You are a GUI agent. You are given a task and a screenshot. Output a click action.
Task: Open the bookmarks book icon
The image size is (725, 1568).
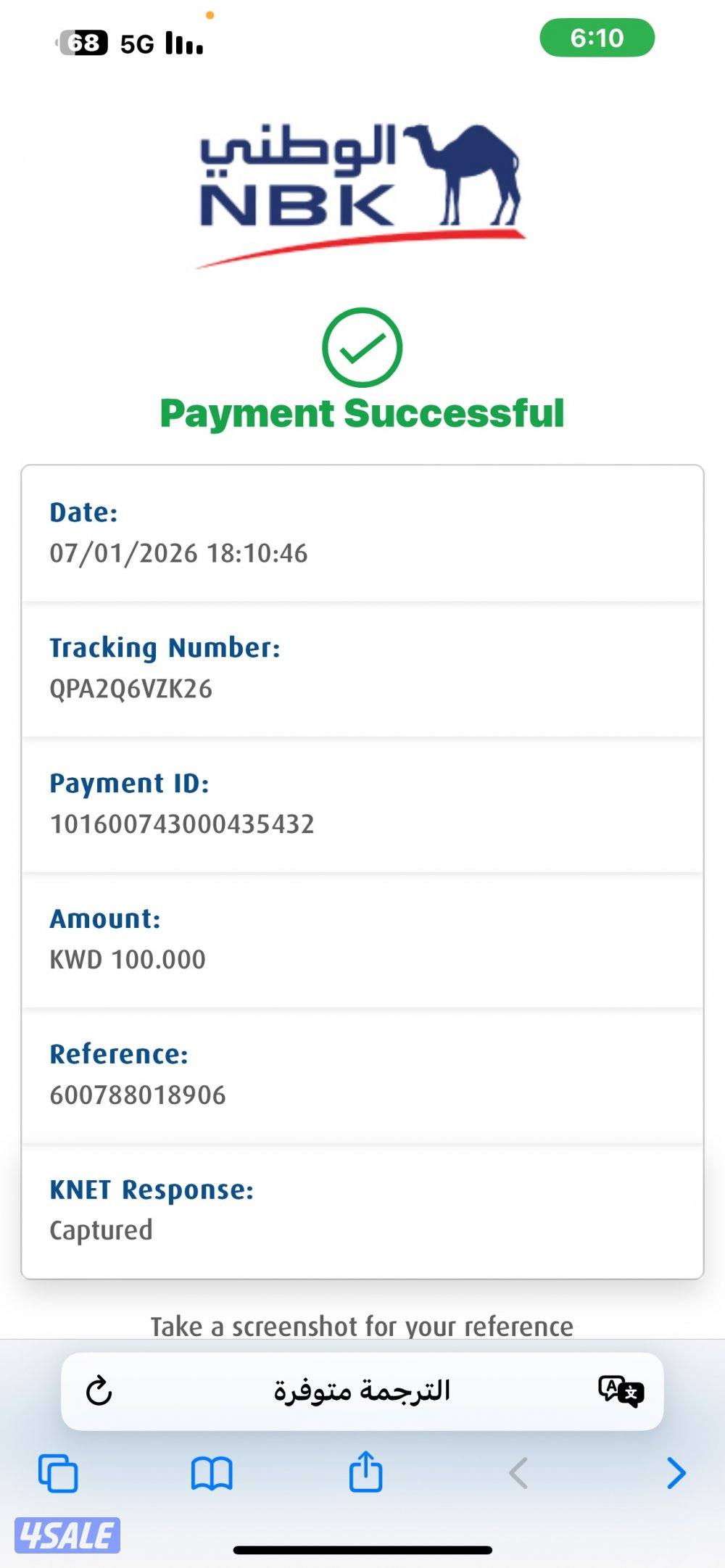point(211,1473)
